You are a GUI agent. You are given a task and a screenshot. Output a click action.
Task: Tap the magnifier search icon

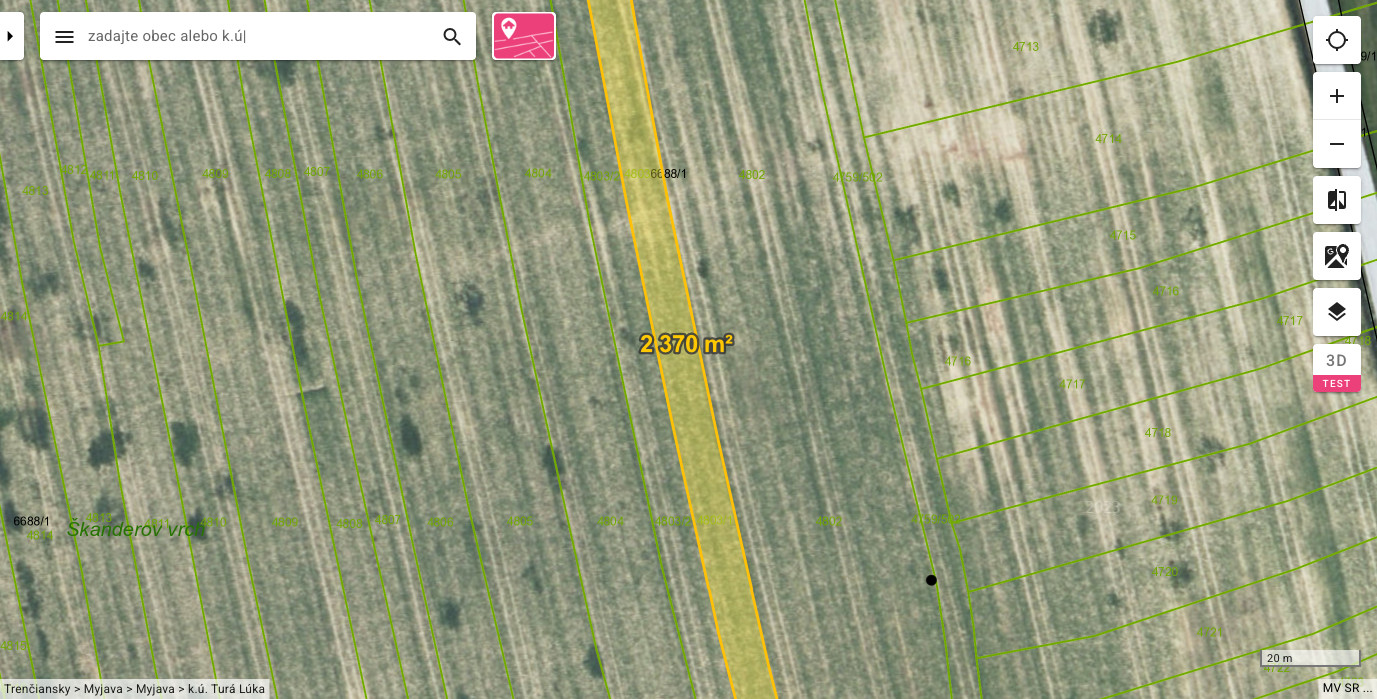452,37
